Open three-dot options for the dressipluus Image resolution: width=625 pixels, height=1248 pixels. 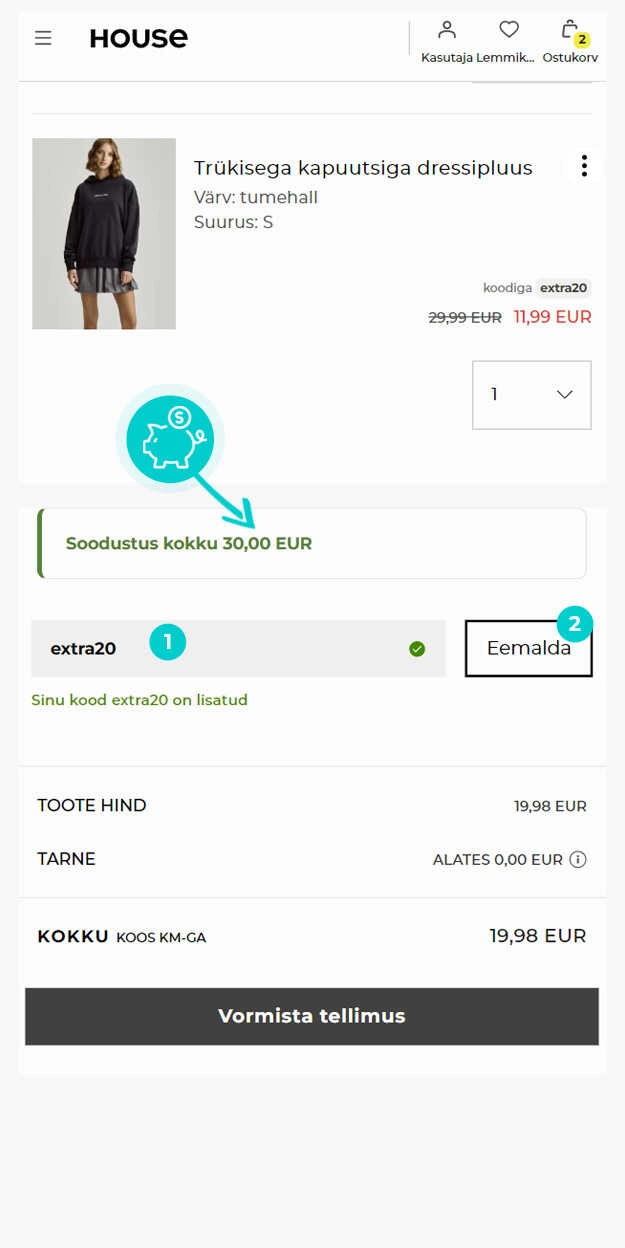tap(584, 167)
